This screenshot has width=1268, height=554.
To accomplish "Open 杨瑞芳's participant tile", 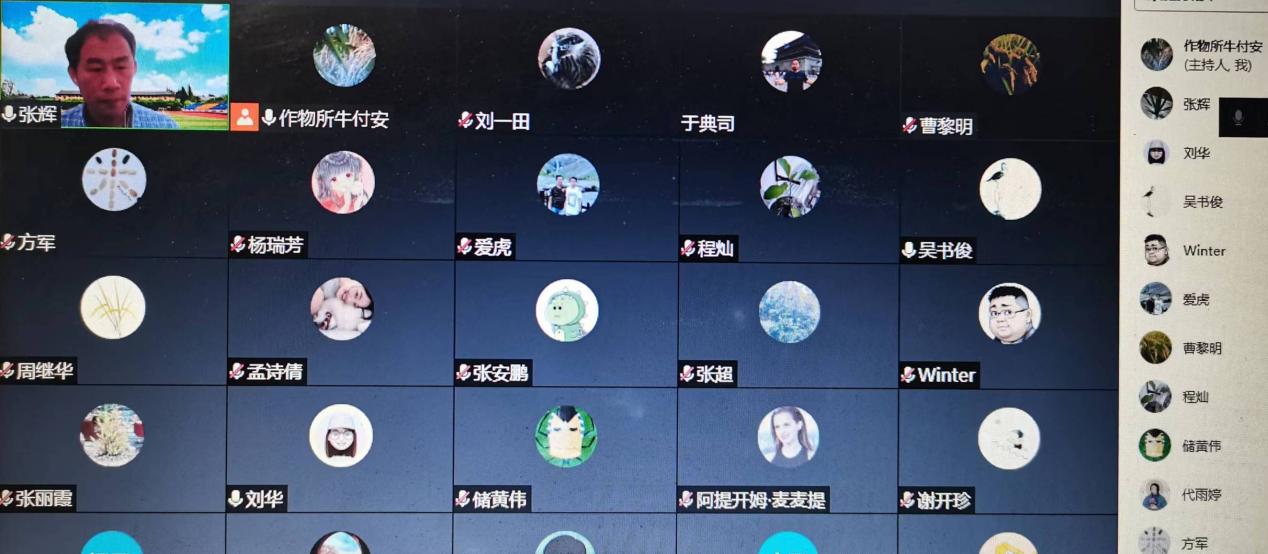I will pyautogui.click(x=342, y=195).
